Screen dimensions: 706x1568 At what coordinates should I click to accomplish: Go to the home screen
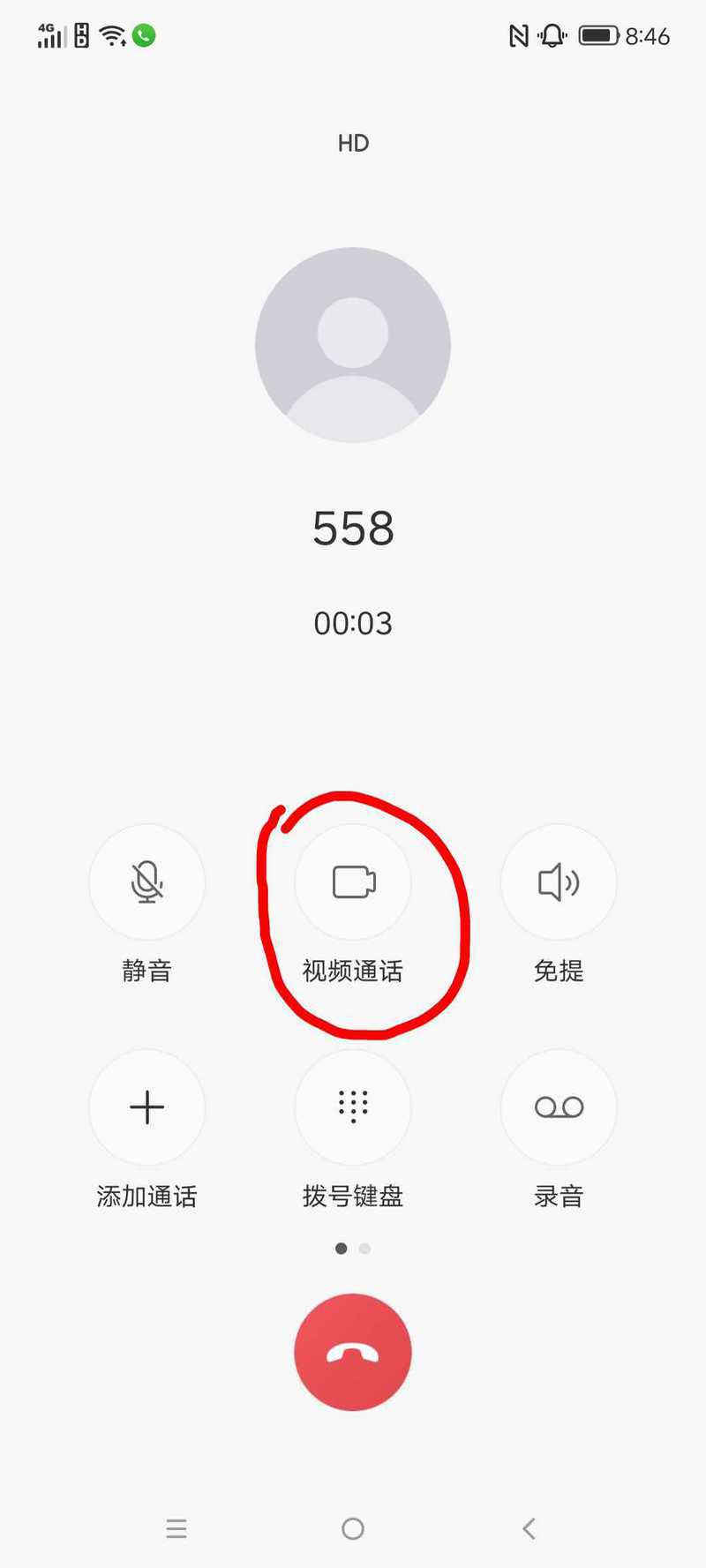pos(353,1528)
